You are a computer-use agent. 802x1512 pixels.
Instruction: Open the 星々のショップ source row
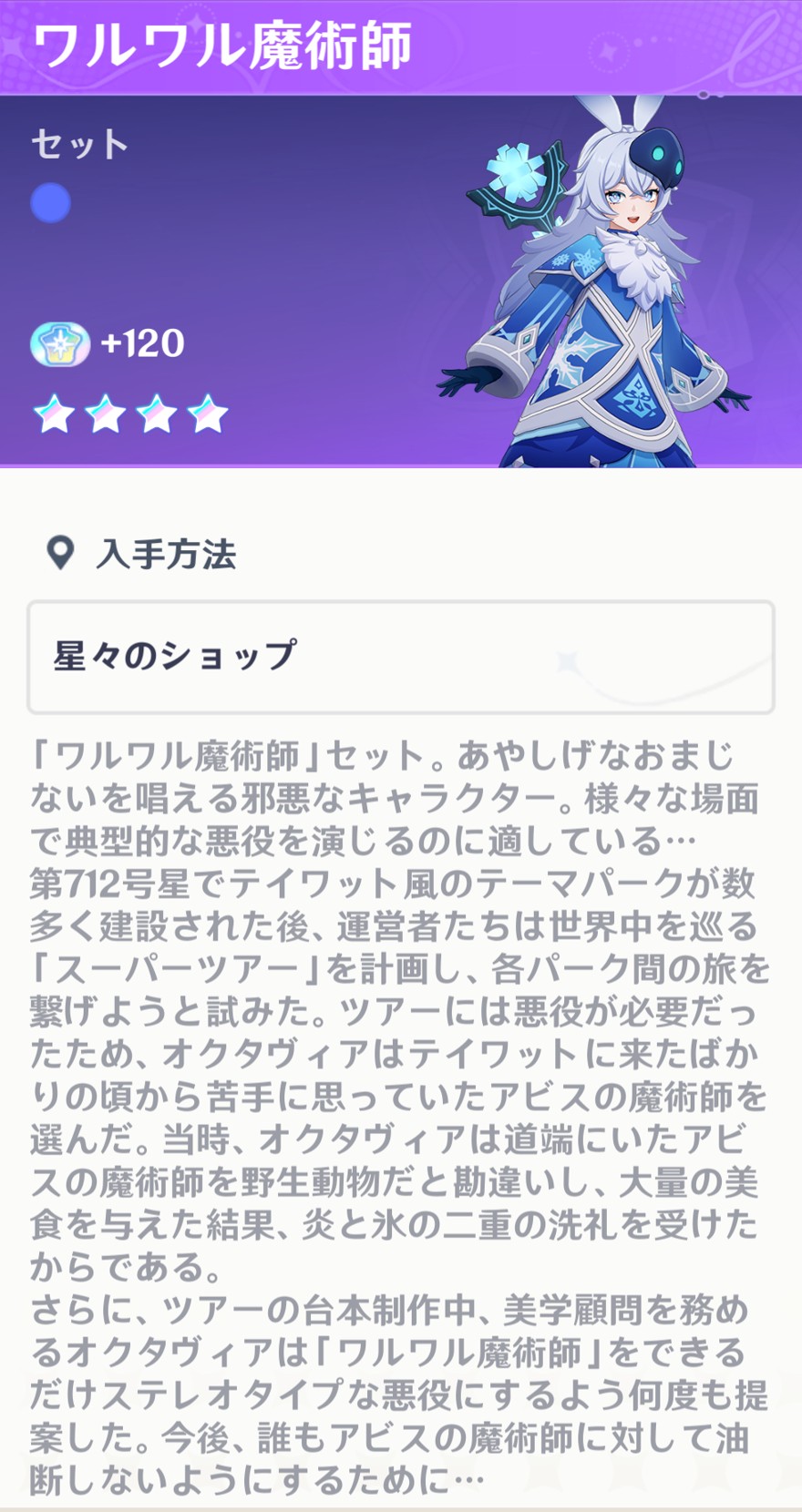400,657
